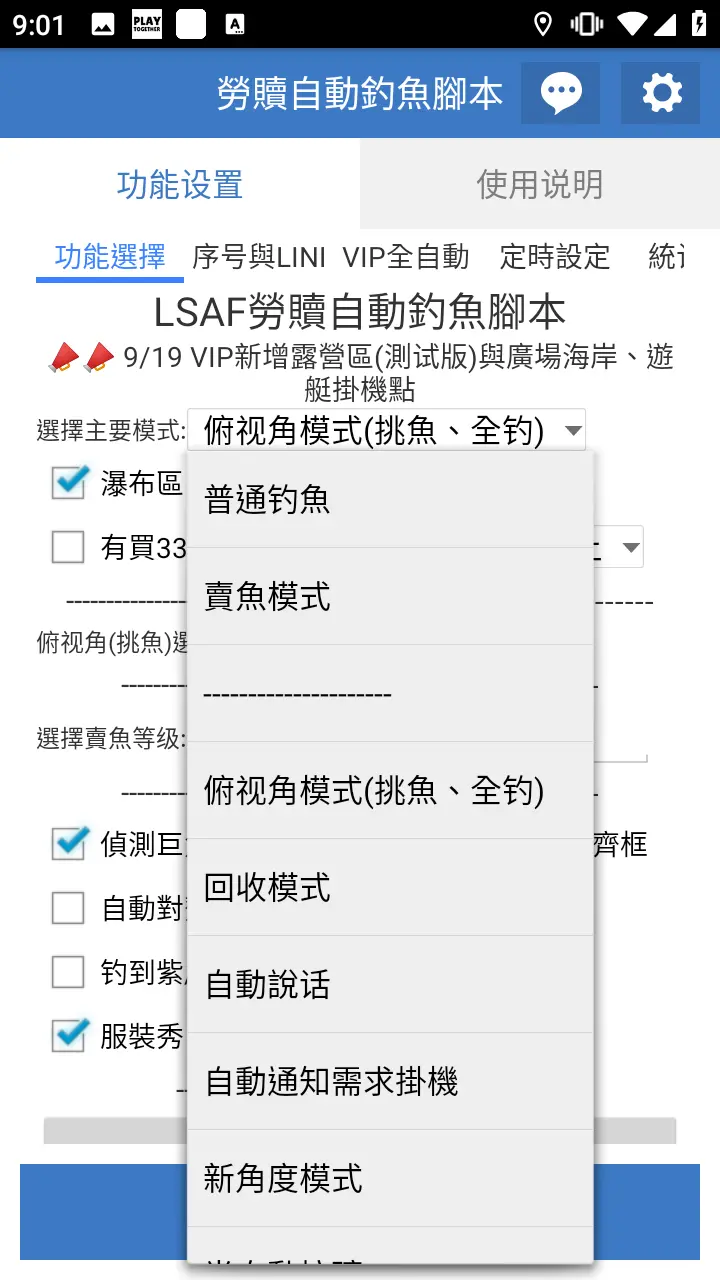Image resolution: width=720 pixels, height=1280 pixels.
Task: Select 自動說话 mode
Action: pos(390,985)
